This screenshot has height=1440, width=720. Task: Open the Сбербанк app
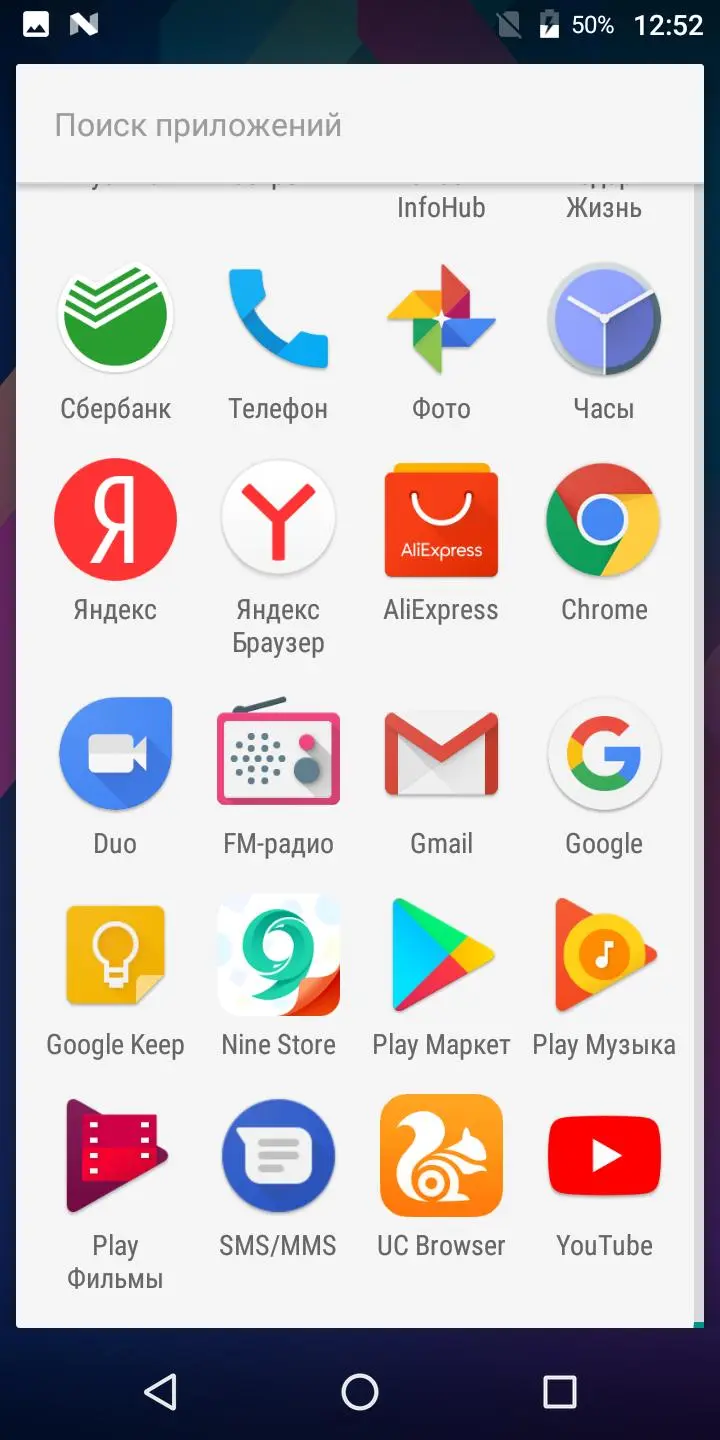point(115,320)
